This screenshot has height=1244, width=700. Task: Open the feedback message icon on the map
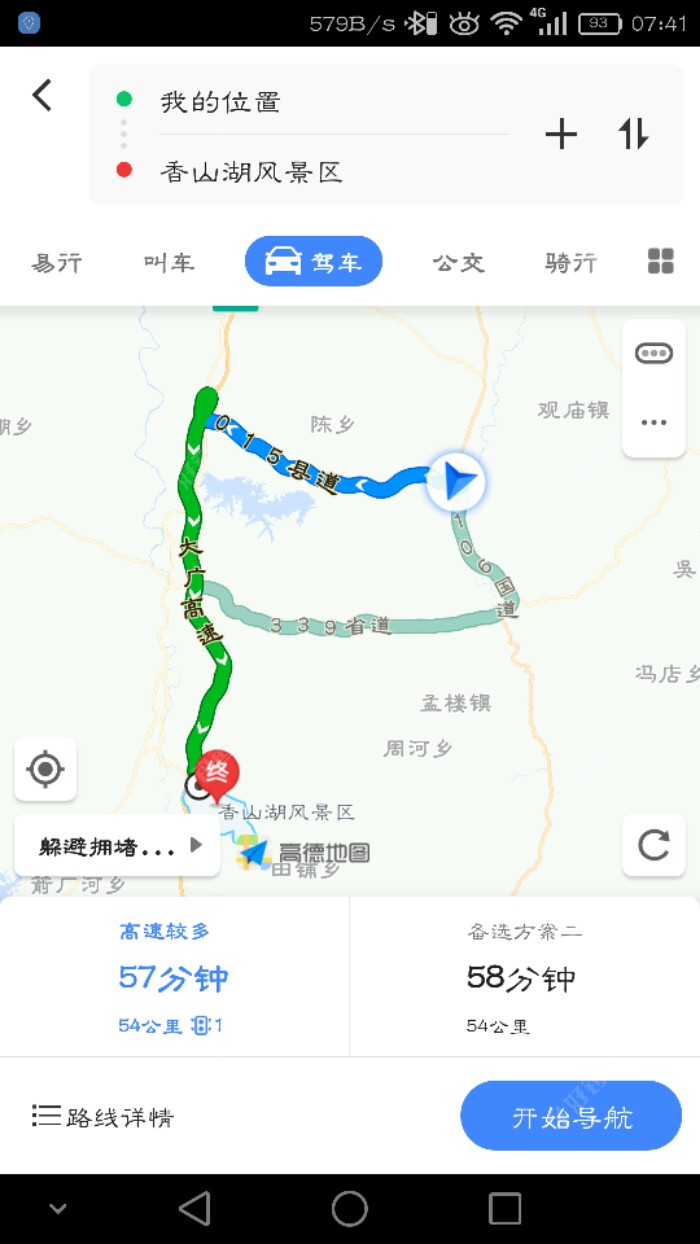tap(654, 353)
